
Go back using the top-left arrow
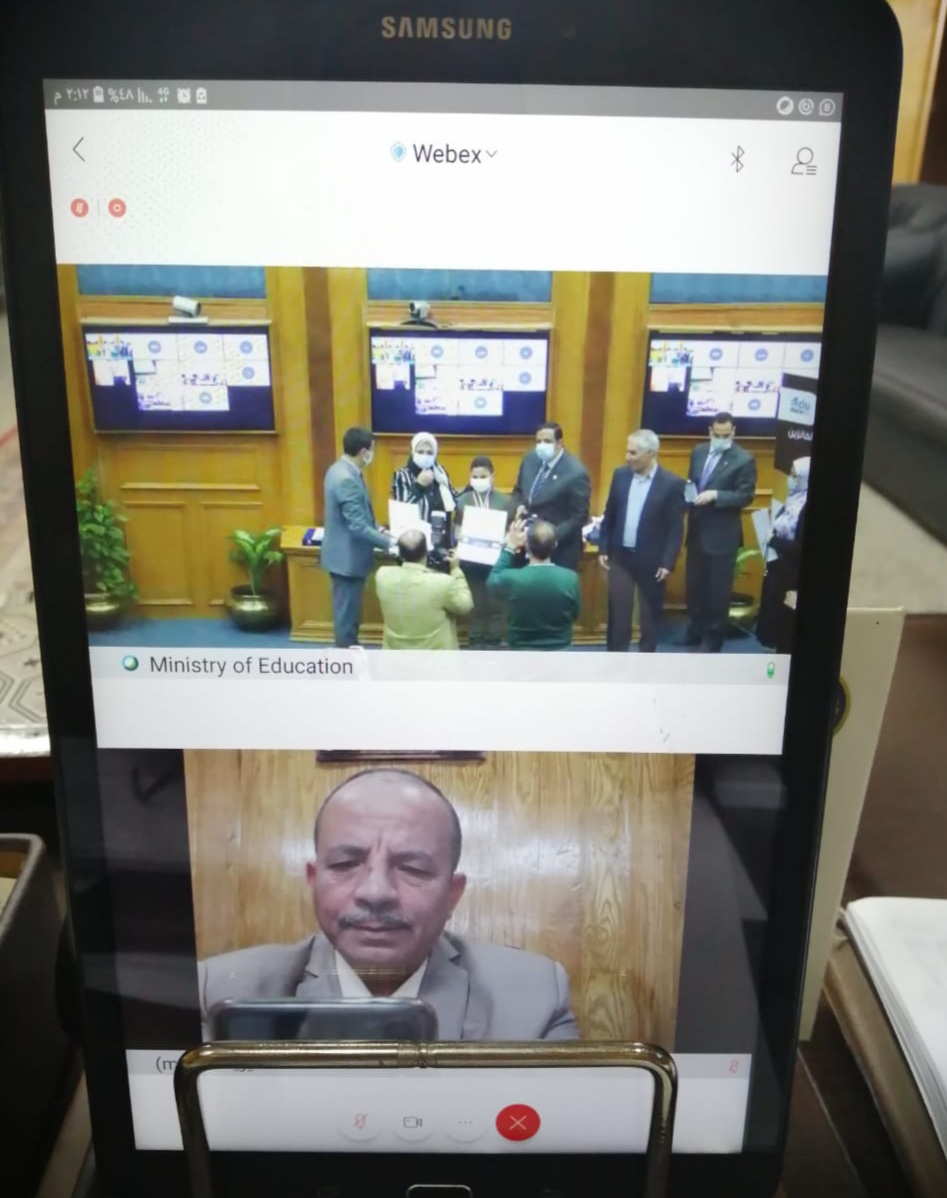(79, 150)
